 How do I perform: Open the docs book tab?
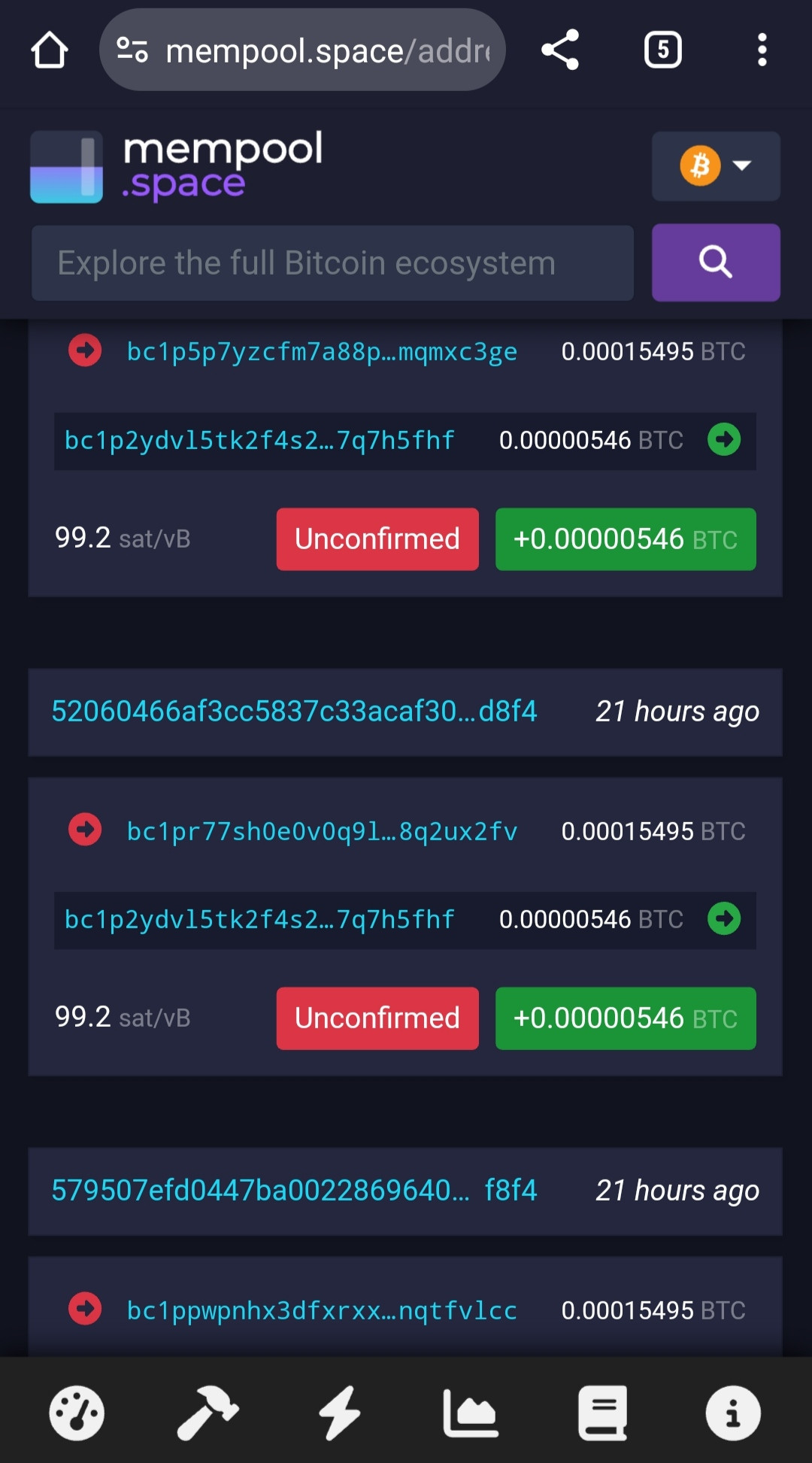coord(602,1413)
